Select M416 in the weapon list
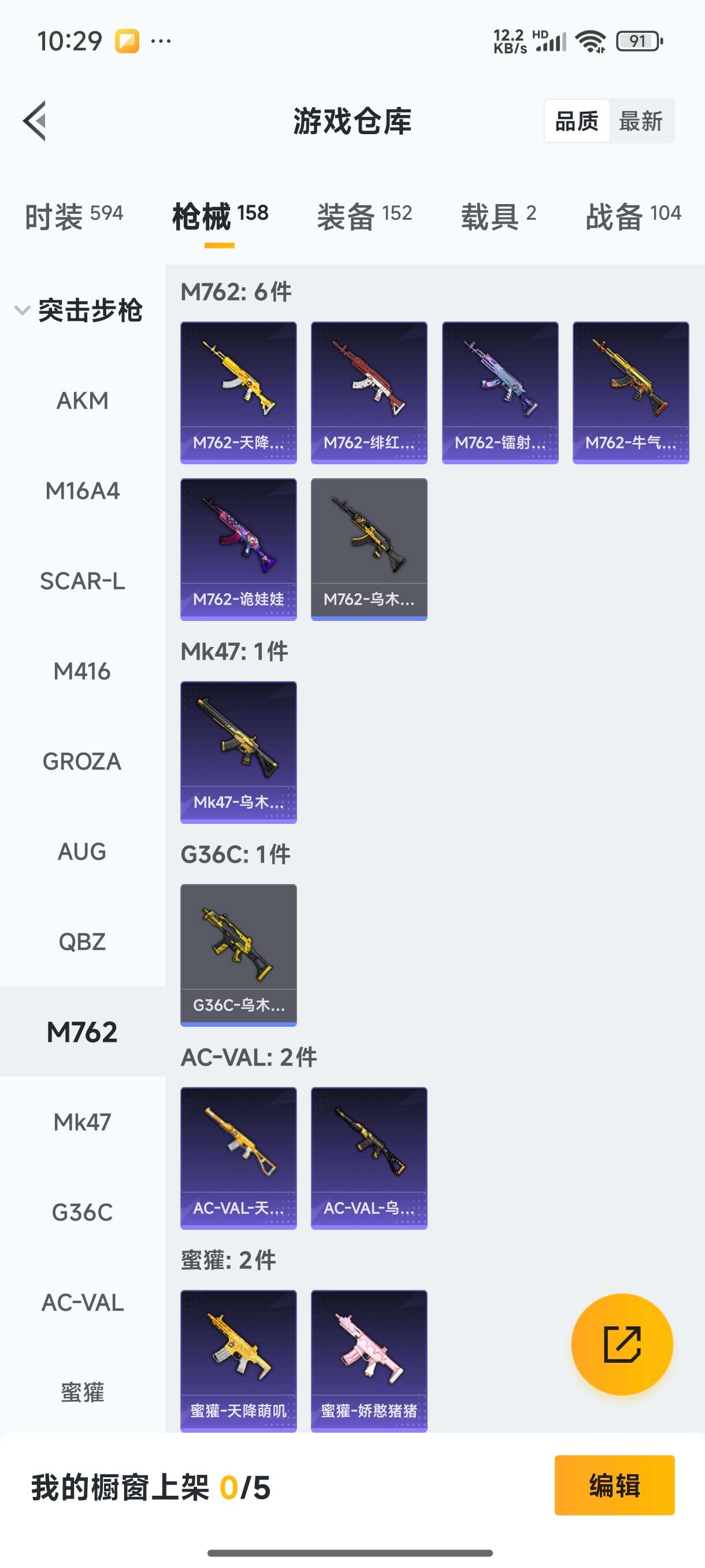Viewport: 705px width, 1568px height. coord(82,671)
